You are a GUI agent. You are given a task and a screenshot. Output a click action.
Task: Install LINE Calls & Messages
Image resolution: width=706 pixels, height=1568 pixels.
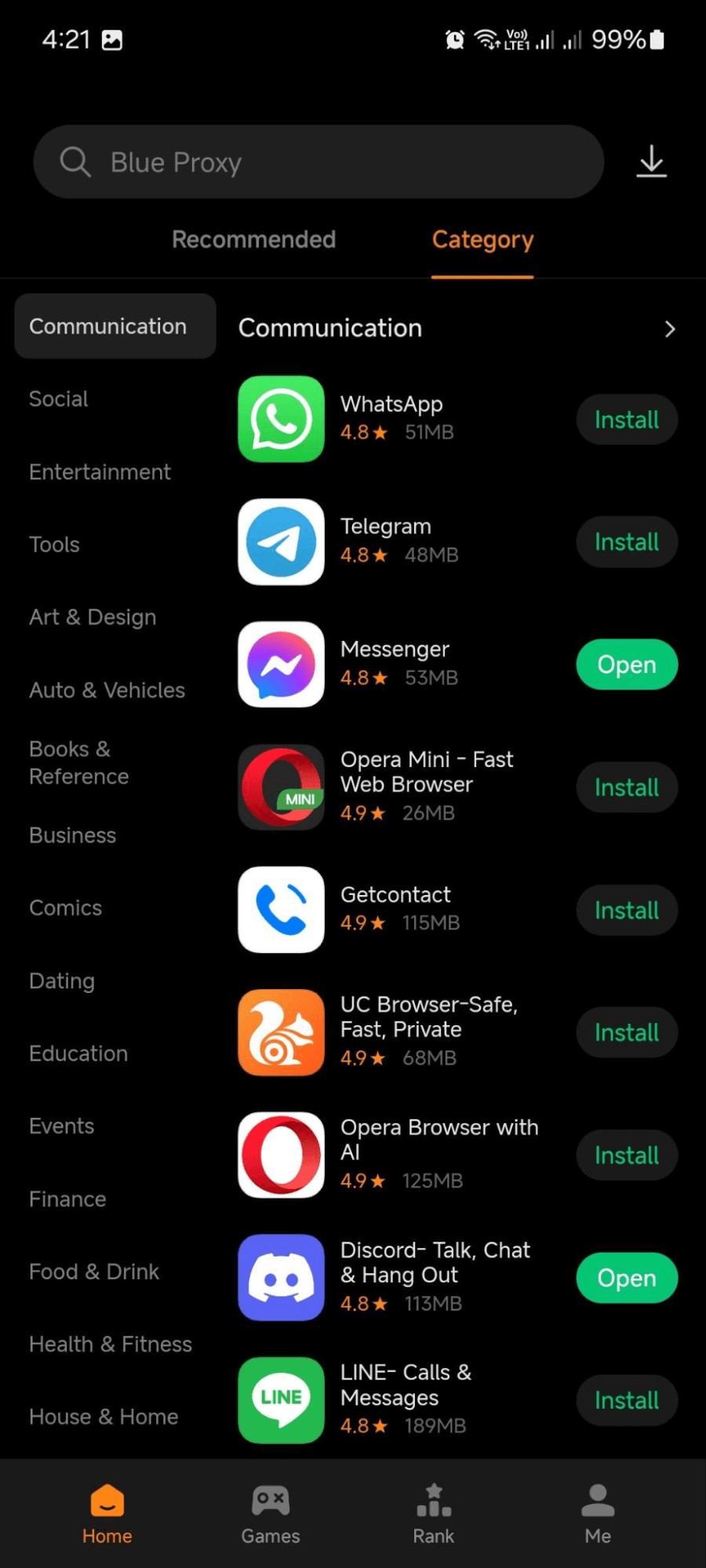[x=626, y=1400]
